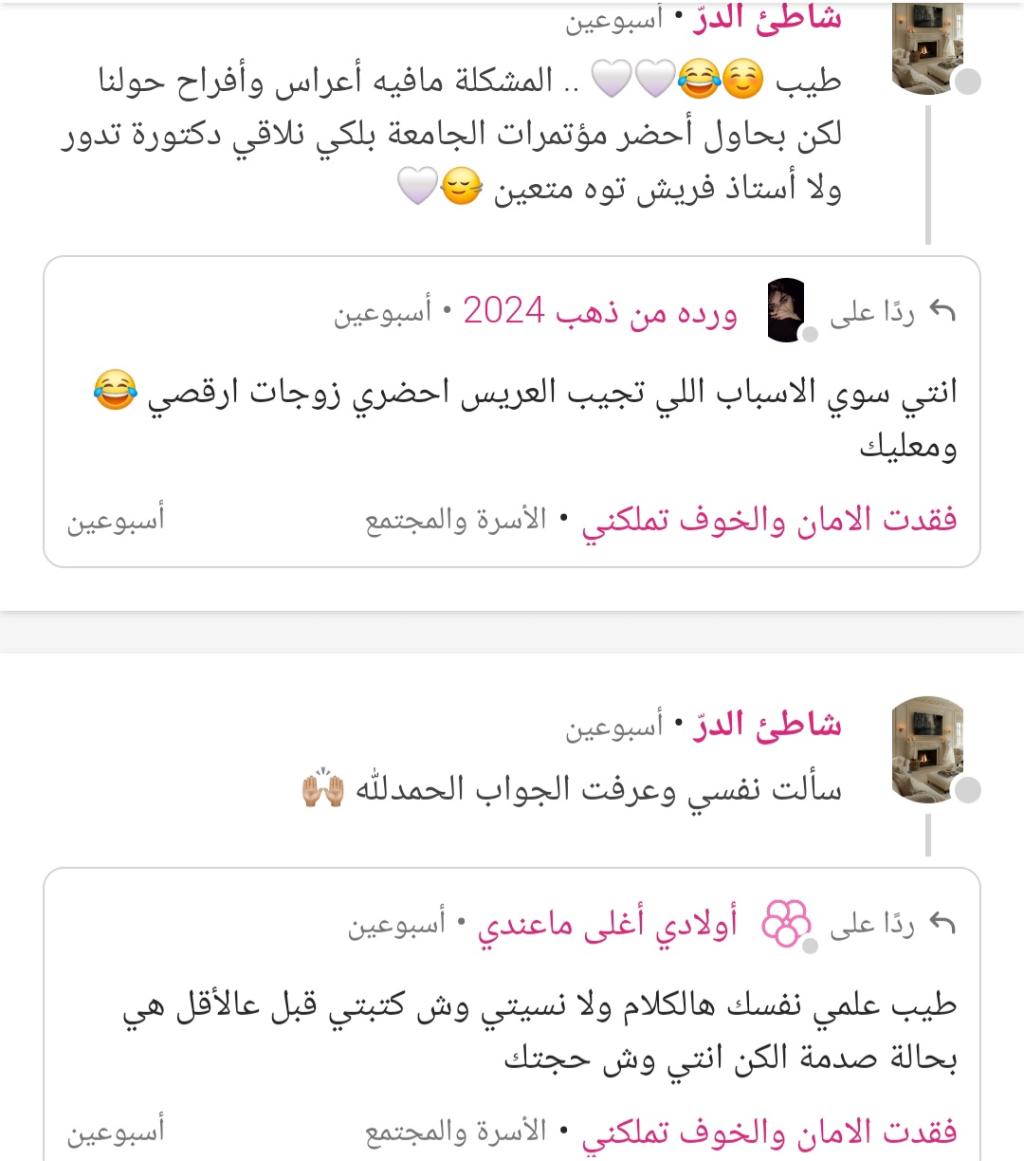View ورده من ذهب 2024 avatar picture

click(x=788, y=311)
